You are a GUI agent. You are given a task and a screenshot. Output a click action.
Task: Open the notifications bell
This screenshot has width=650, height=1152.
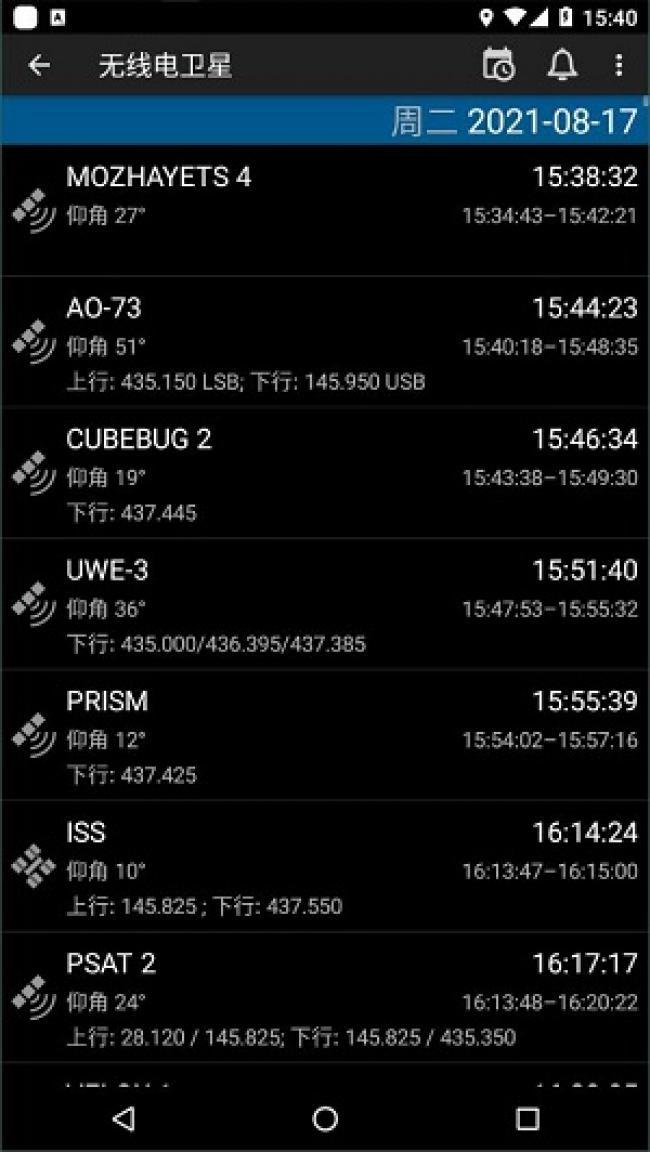(x=562, y=65)
